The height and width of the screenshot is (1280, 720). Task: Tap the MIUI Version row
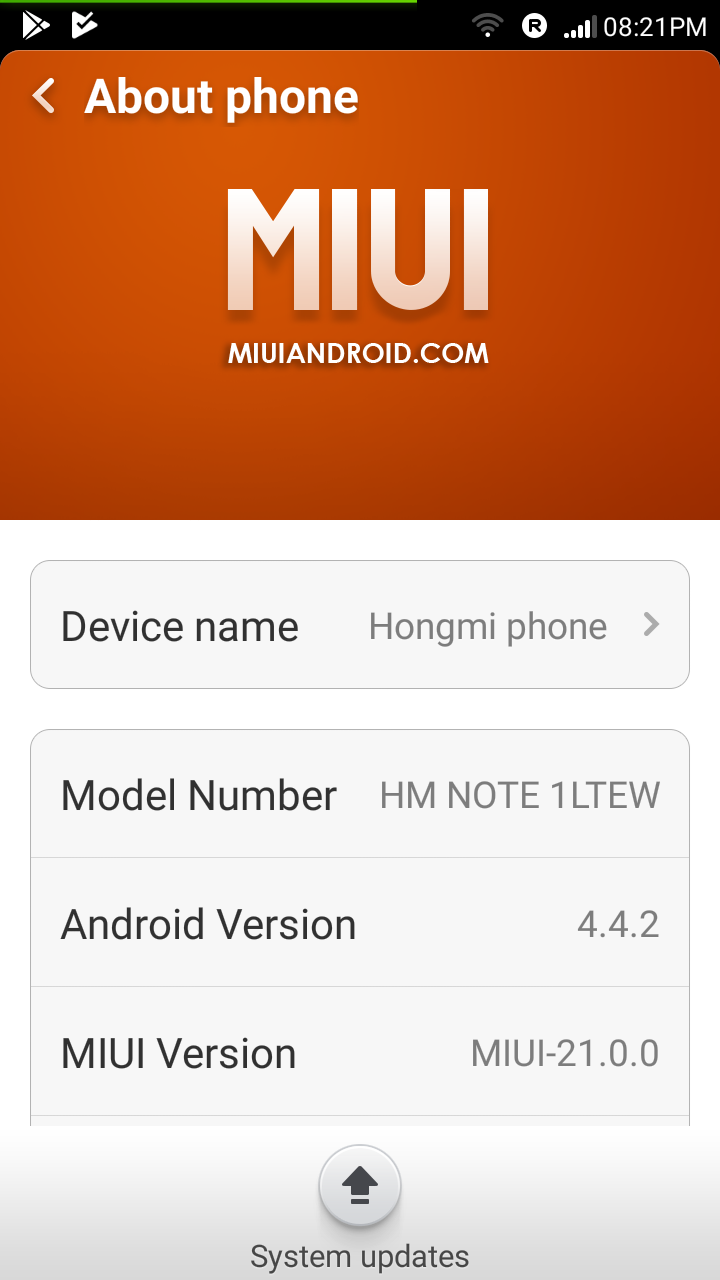point(360,1052)
